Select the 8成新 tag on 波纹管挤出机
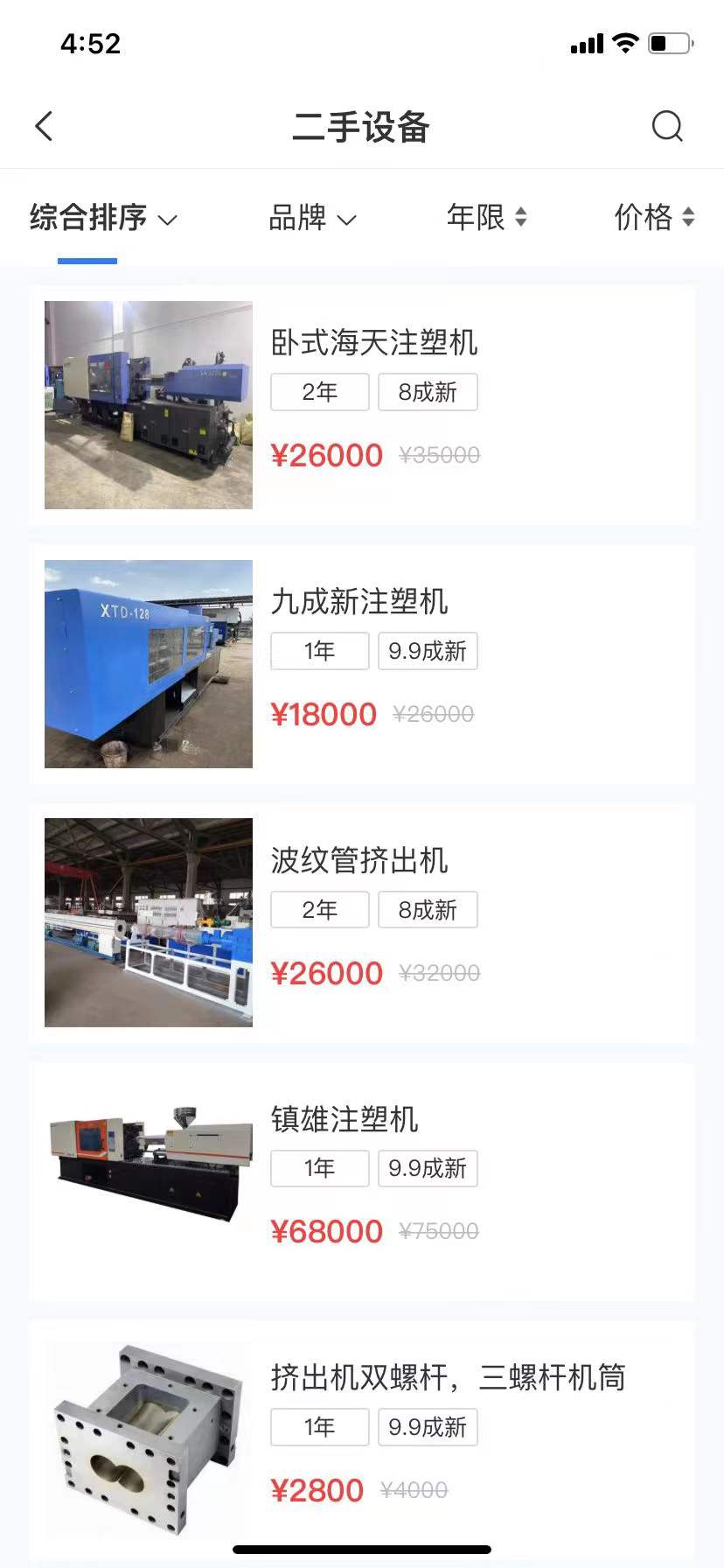724x1568 pixels. (x=428, y=910)
